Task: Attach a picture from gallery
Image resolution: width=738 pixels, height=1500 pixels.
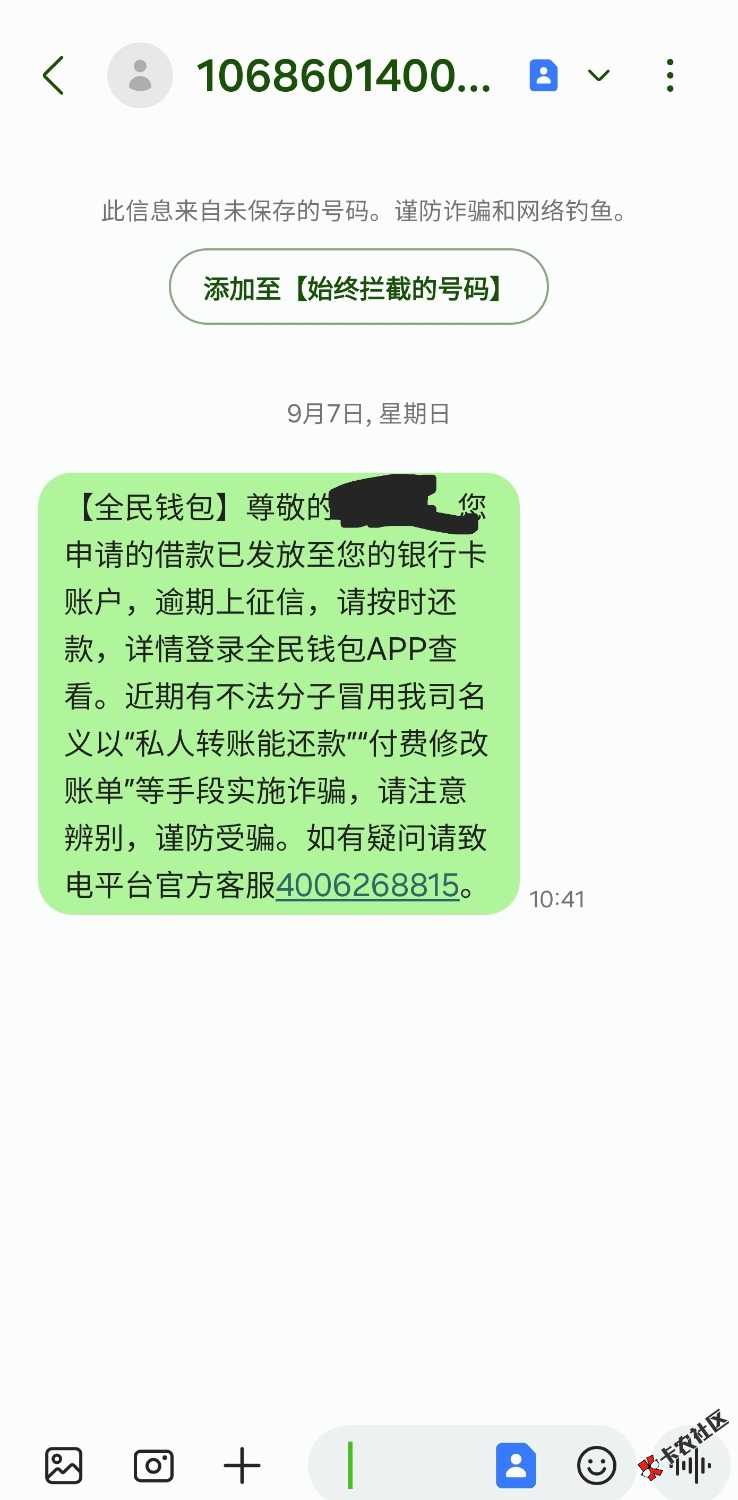Action: click(x=63, y=1466)
